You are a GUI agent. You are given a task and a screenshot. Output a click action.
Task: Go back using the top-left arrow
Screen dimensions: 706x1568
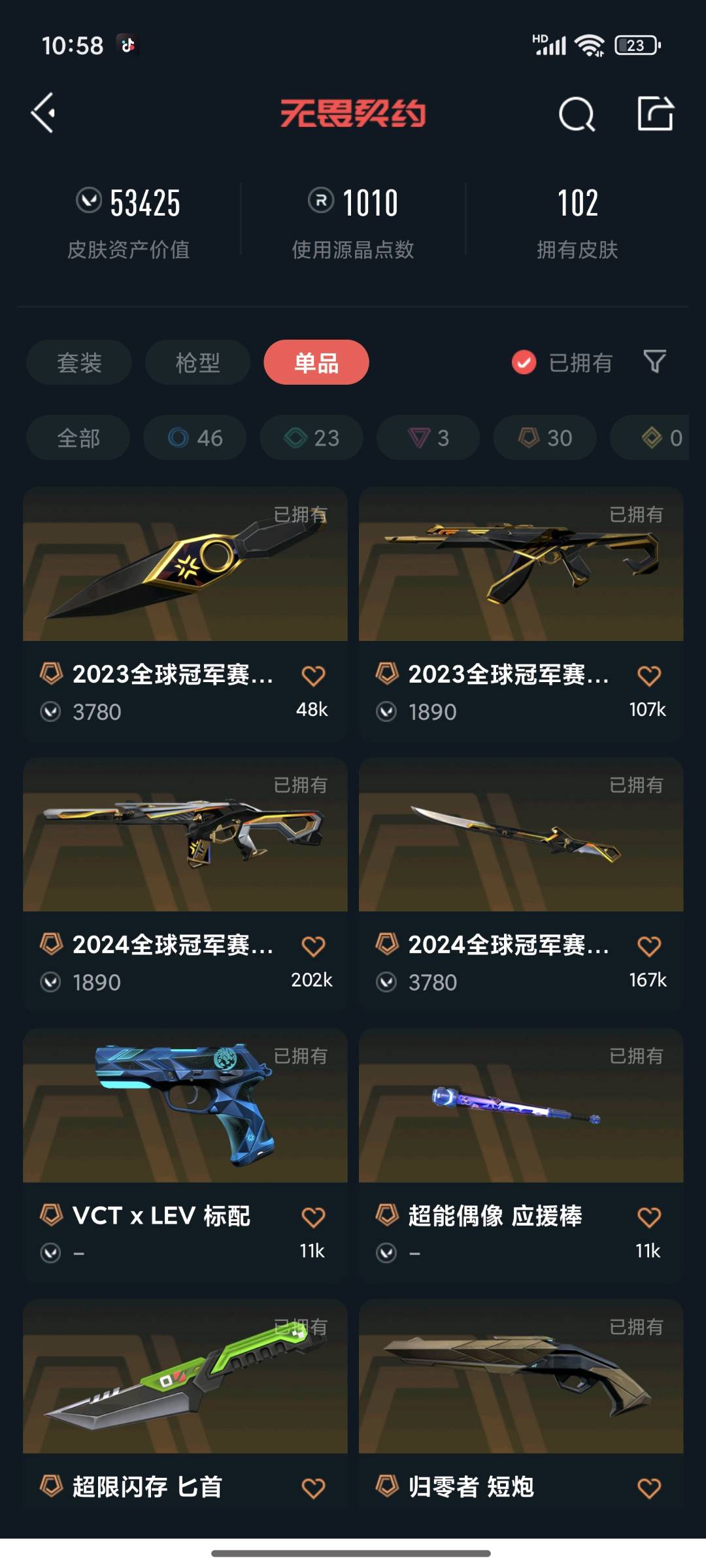tap(43, 113)
